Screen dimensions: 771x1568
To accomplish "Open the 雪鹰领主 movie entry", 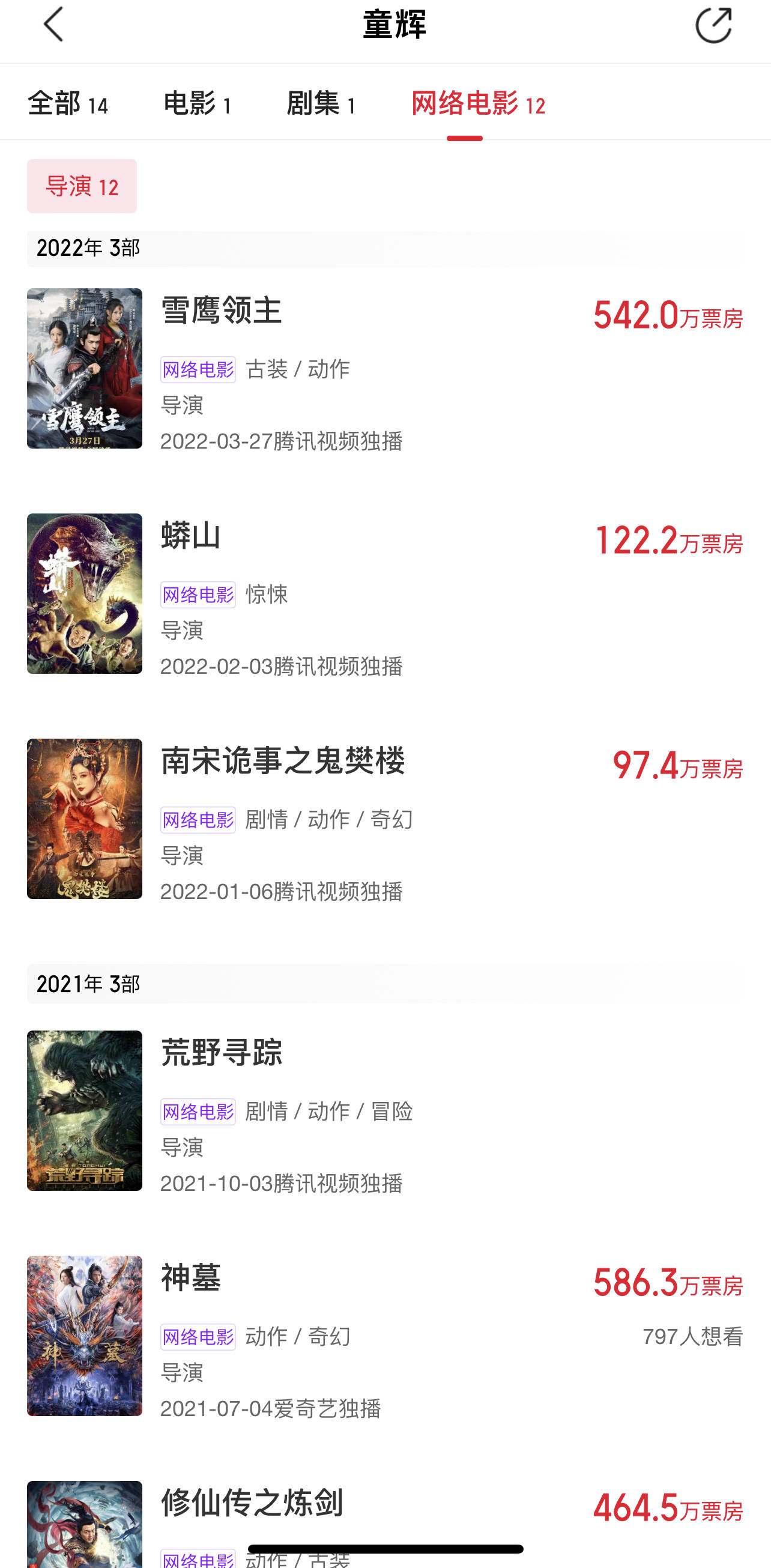I will (222, 310).
